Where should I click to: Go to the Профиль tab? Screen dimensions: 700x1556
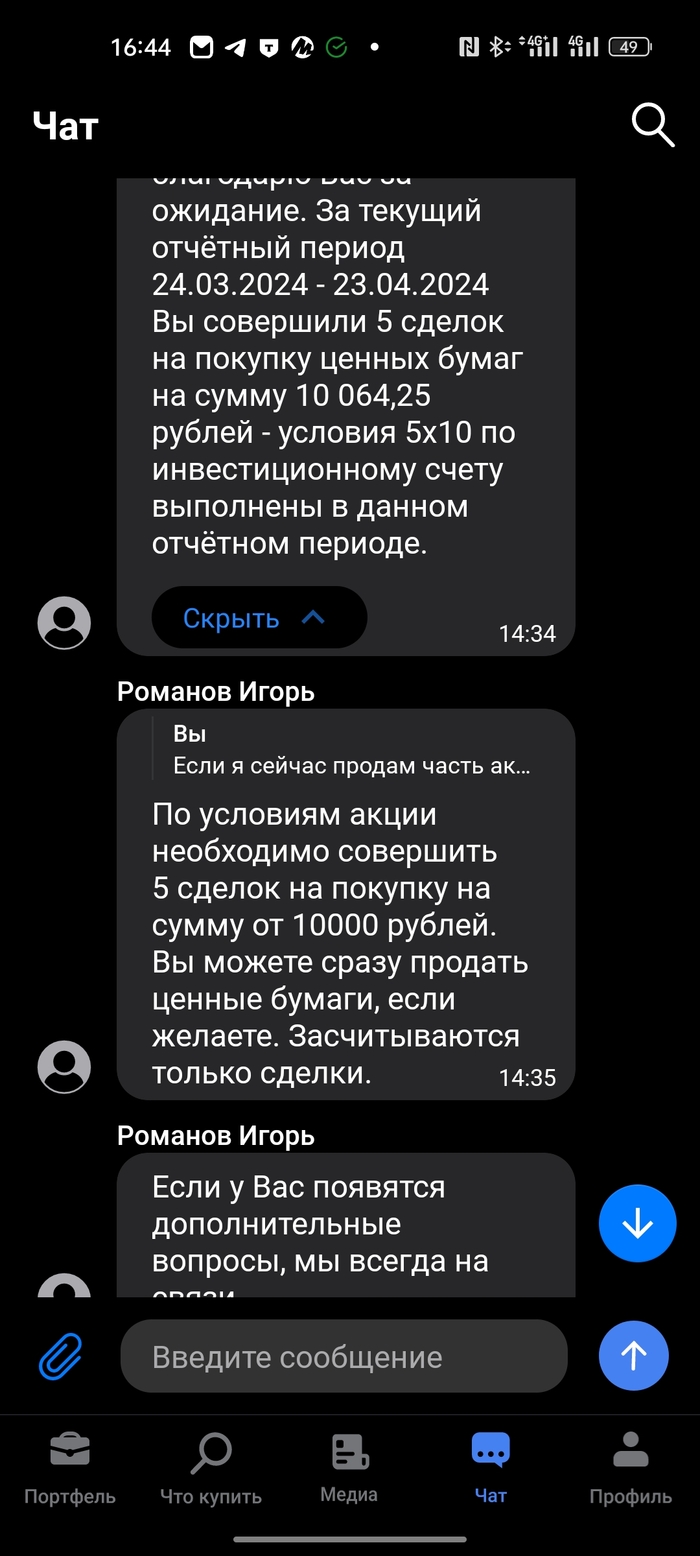(x=630, y=1468)
